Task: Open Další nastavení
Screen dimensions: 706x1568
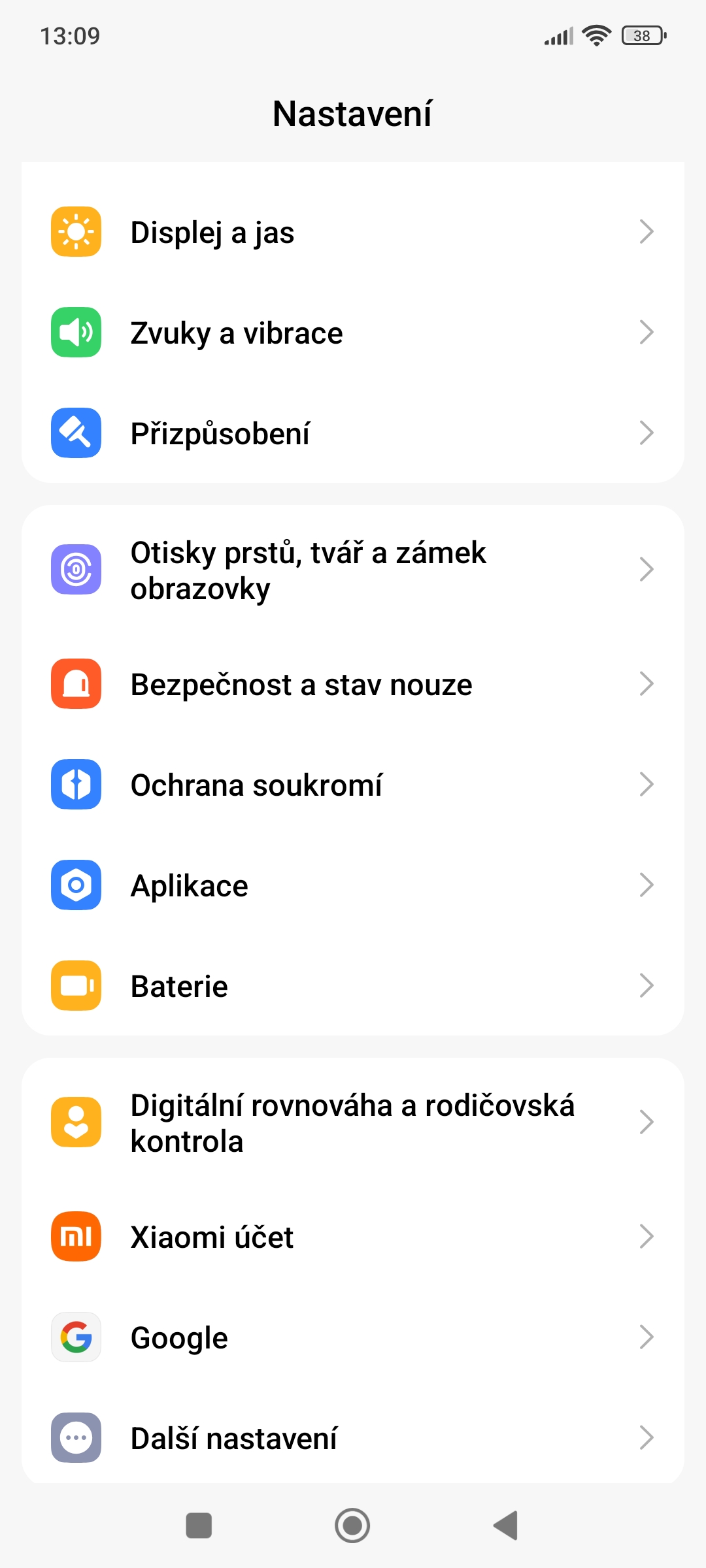Action: click(353, 1438)
